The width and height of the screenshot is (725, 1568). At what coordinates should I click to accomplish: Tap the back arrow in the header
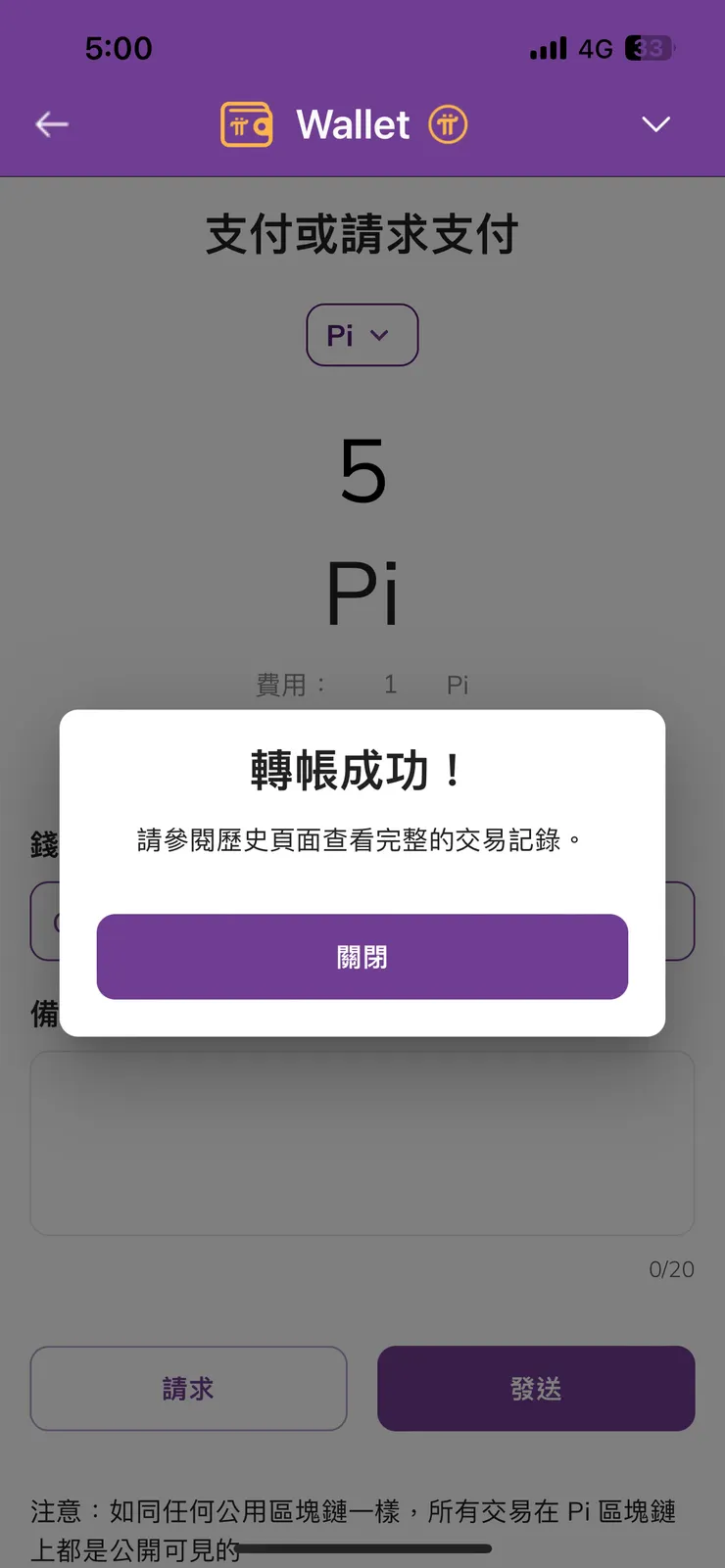[51, 124]
